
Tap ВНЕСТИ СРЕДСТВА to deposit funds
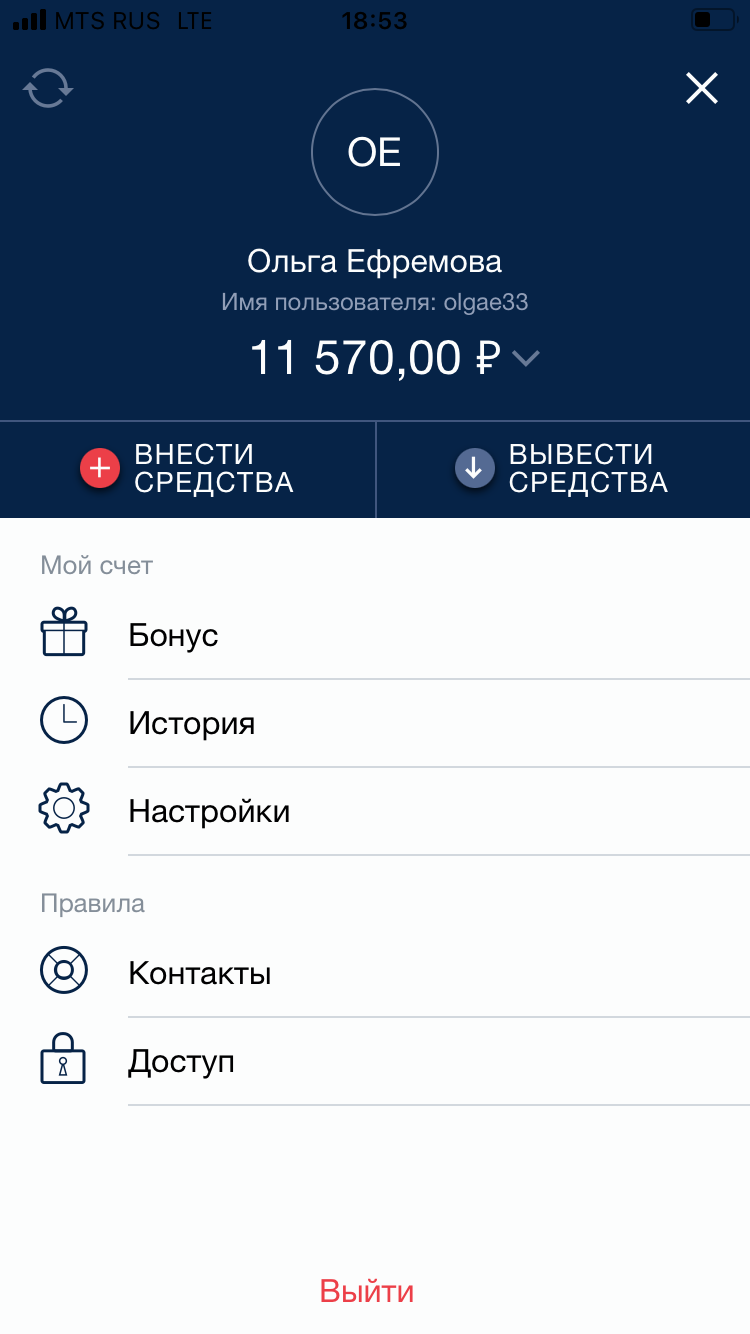187,469
